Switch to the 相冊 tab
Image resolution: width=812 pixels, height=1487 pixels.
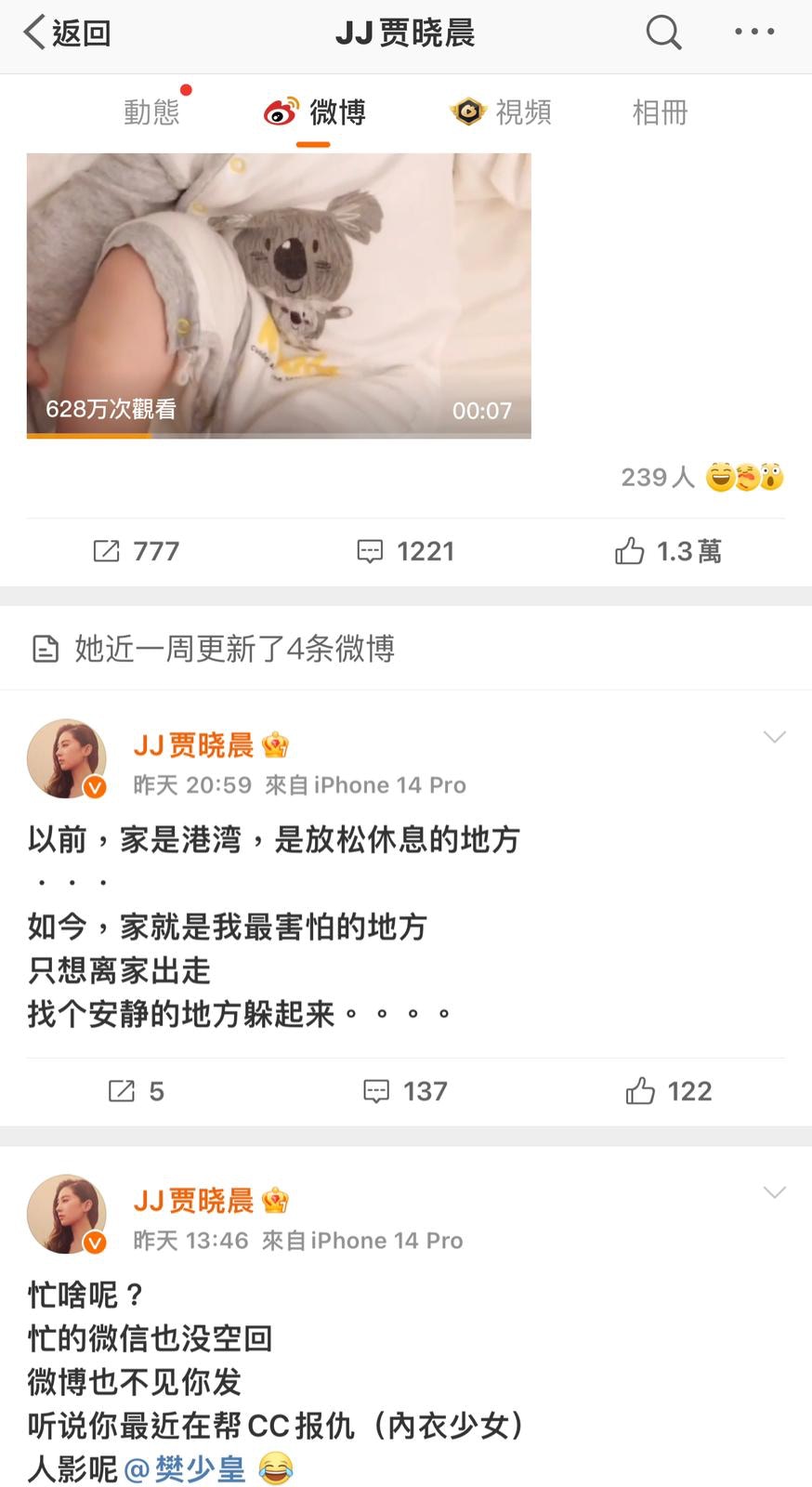(x=660, y=112)
